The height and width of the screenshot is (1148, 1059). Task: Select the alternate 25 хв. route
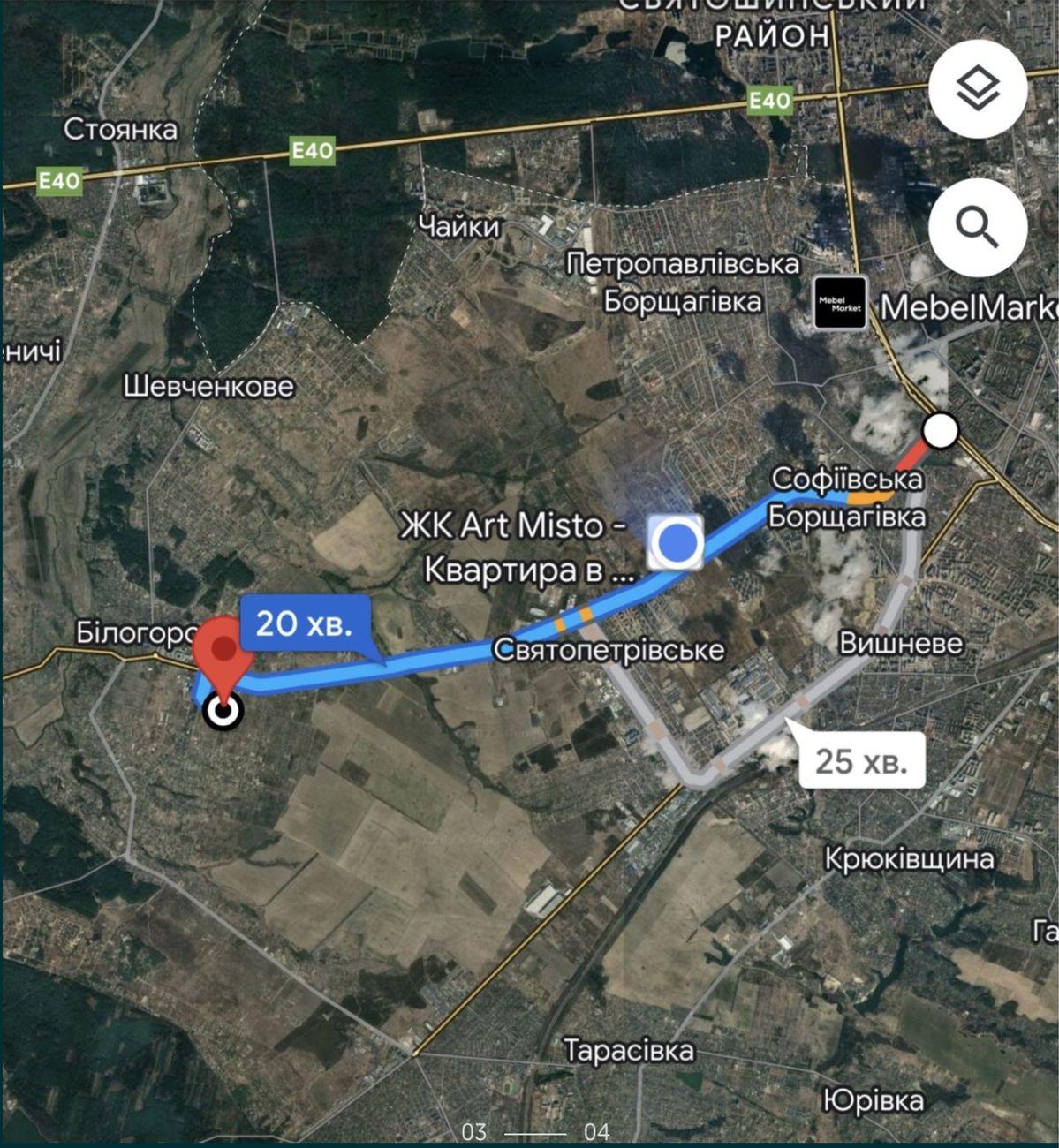[x=861, y=760]
